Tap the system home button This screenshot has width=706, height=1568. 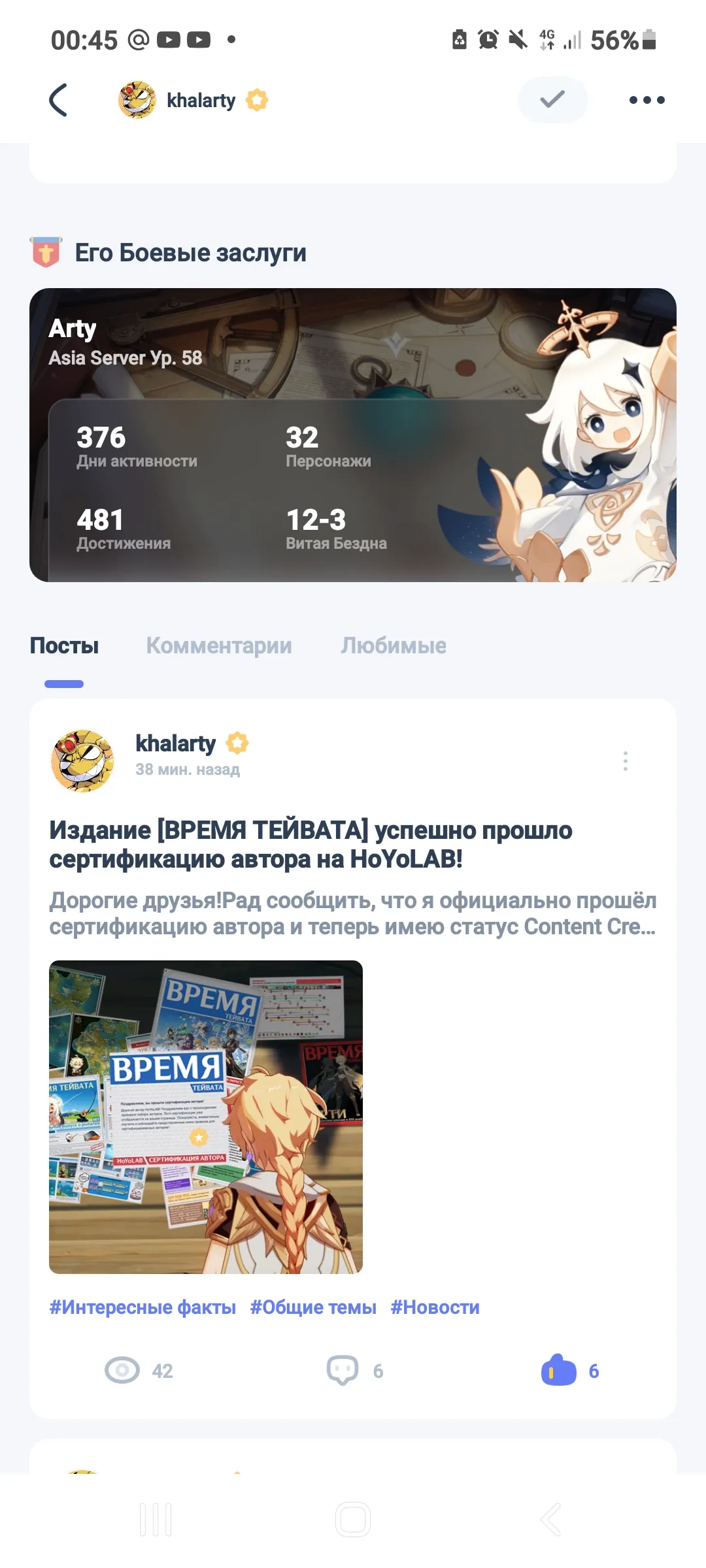[x=353, y=1520]
